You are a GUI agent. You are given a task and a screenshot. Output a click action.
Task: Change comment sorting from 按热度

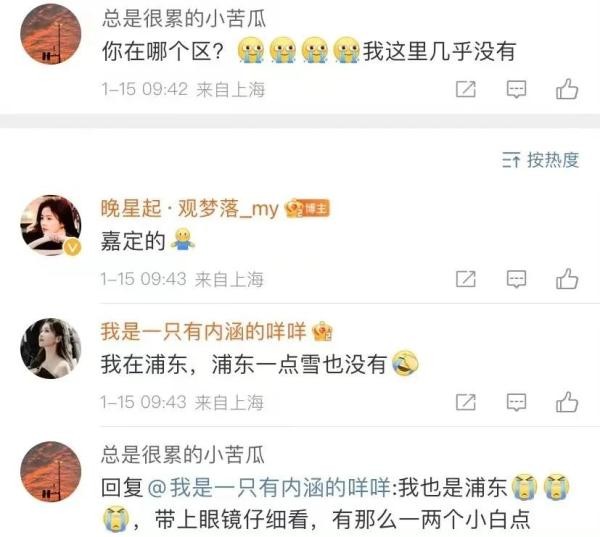click(x=540, y=160)
